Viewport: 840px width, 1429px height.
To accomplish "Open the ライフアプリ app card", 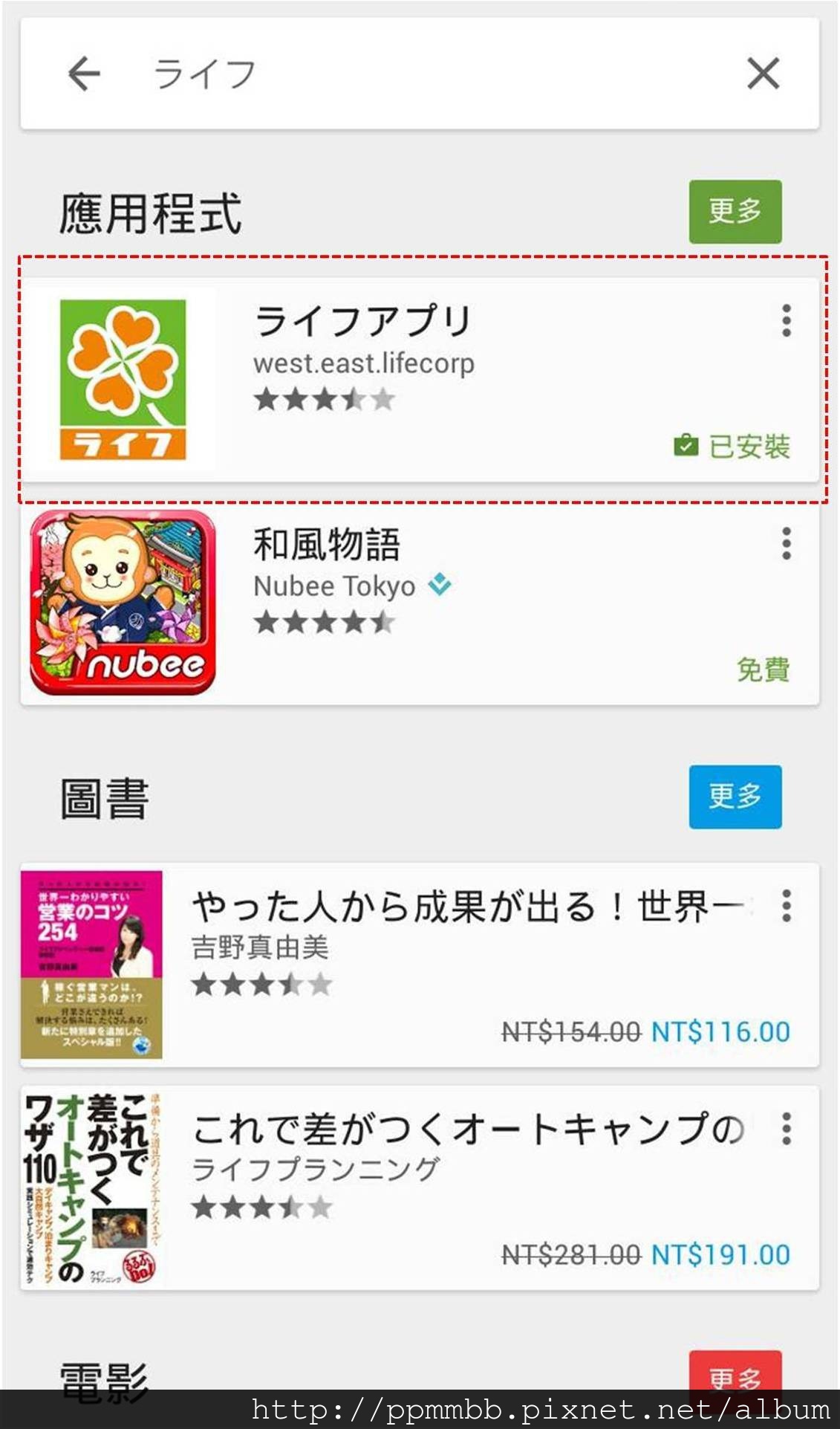I will coord(420,380).
